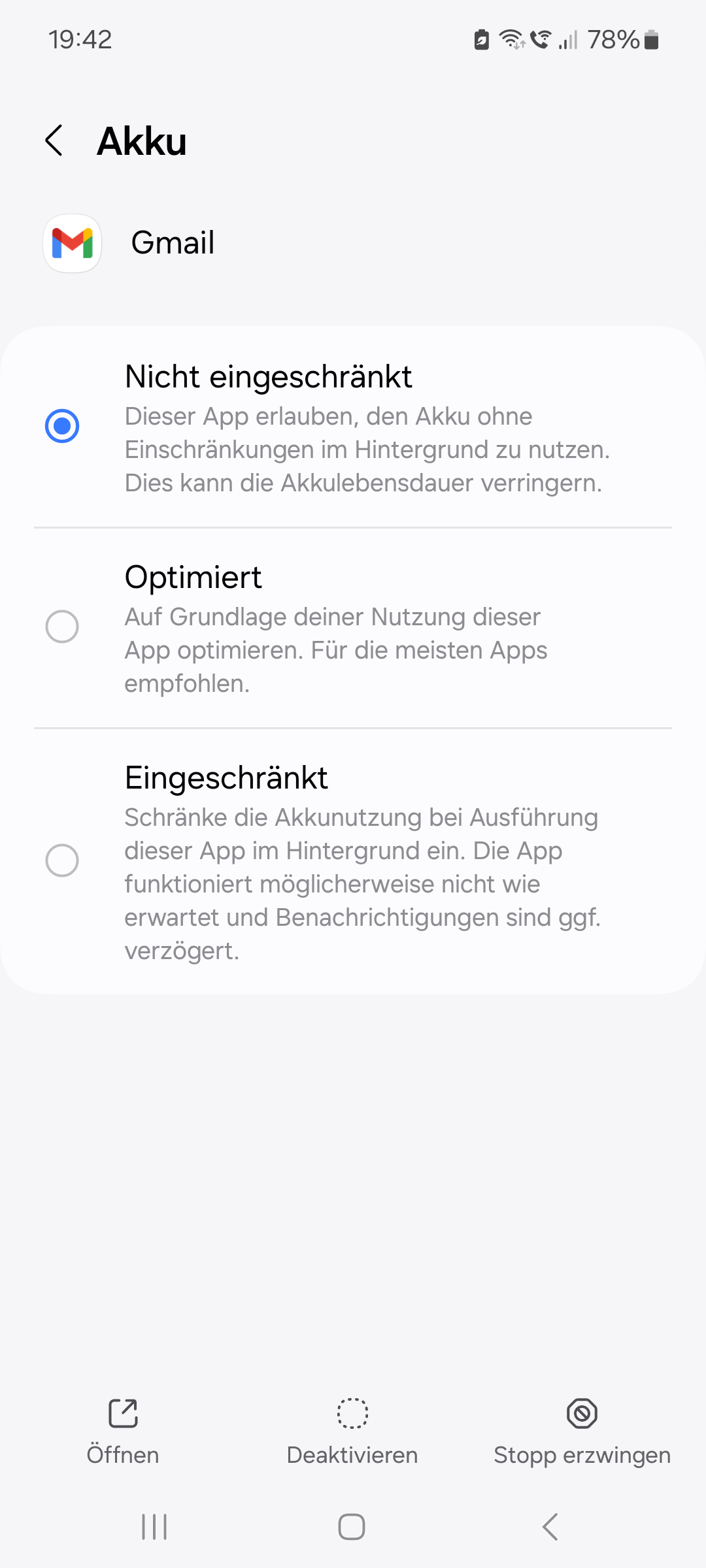This screenshot has width=706, height=1568.
Task: Choose the Optimiert battery option
Action: pyautogui.click(x=62, y=627)
